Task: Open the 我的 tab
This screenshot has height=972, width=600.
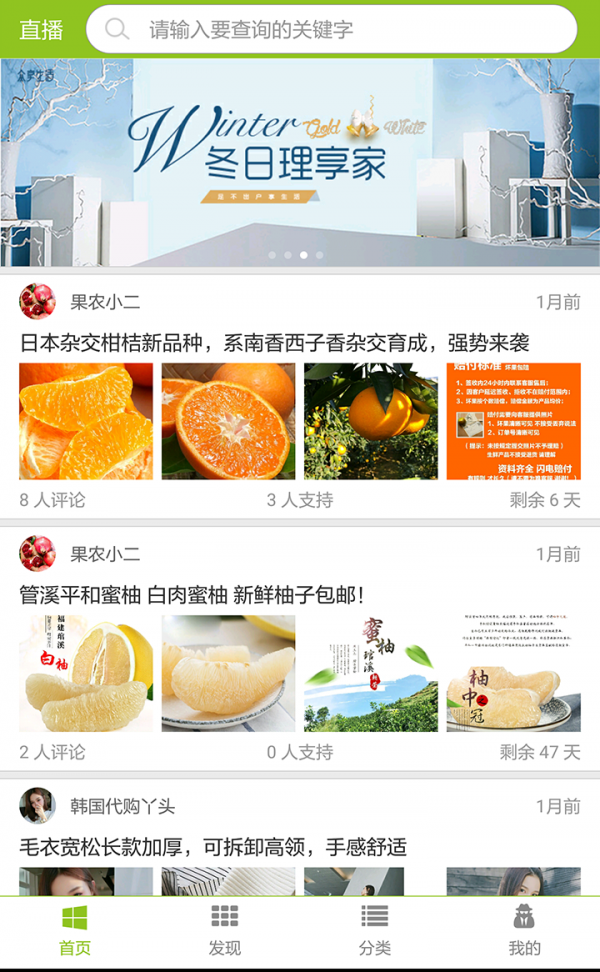Action: (x=524, y=931)
